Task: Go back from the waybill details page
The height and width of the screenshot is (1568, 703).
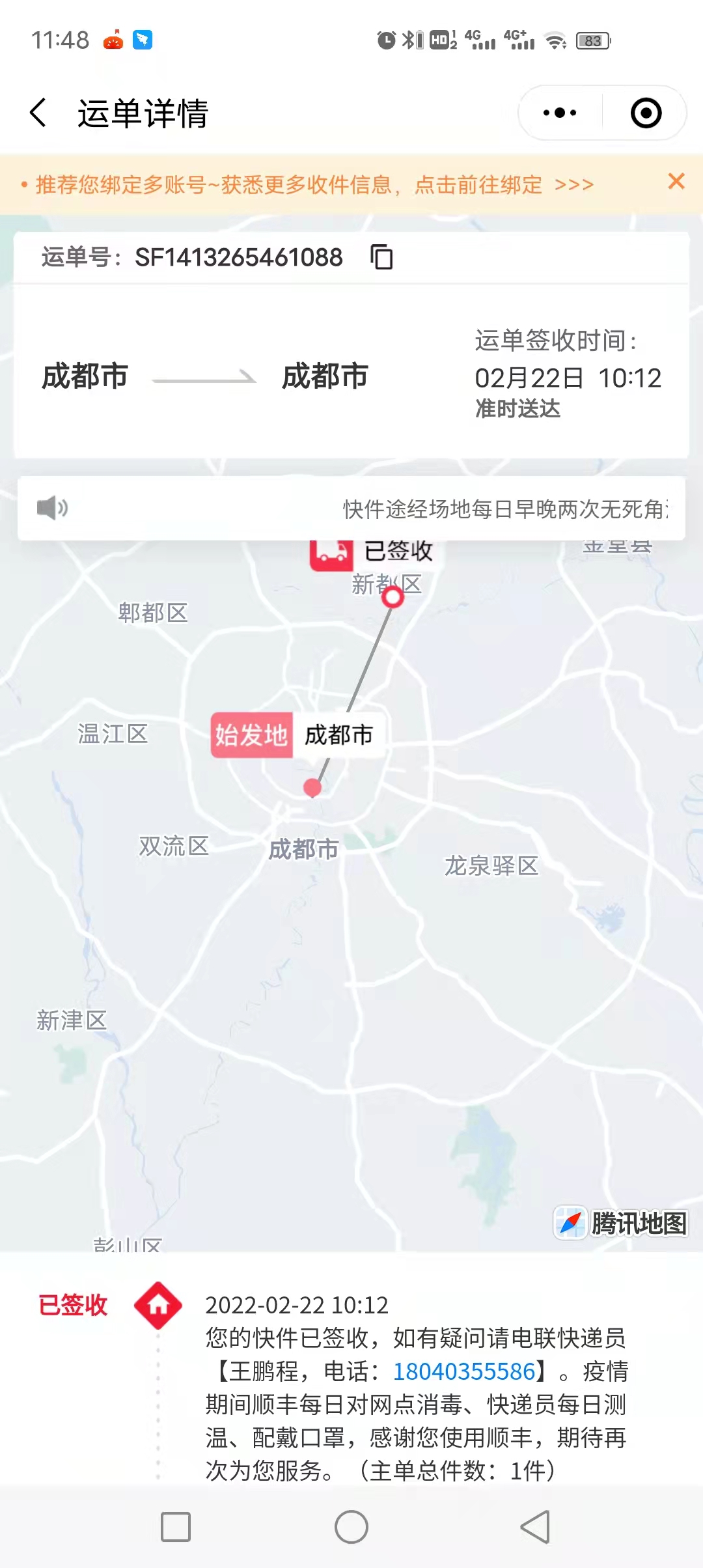Action: (x=39, y=113)
